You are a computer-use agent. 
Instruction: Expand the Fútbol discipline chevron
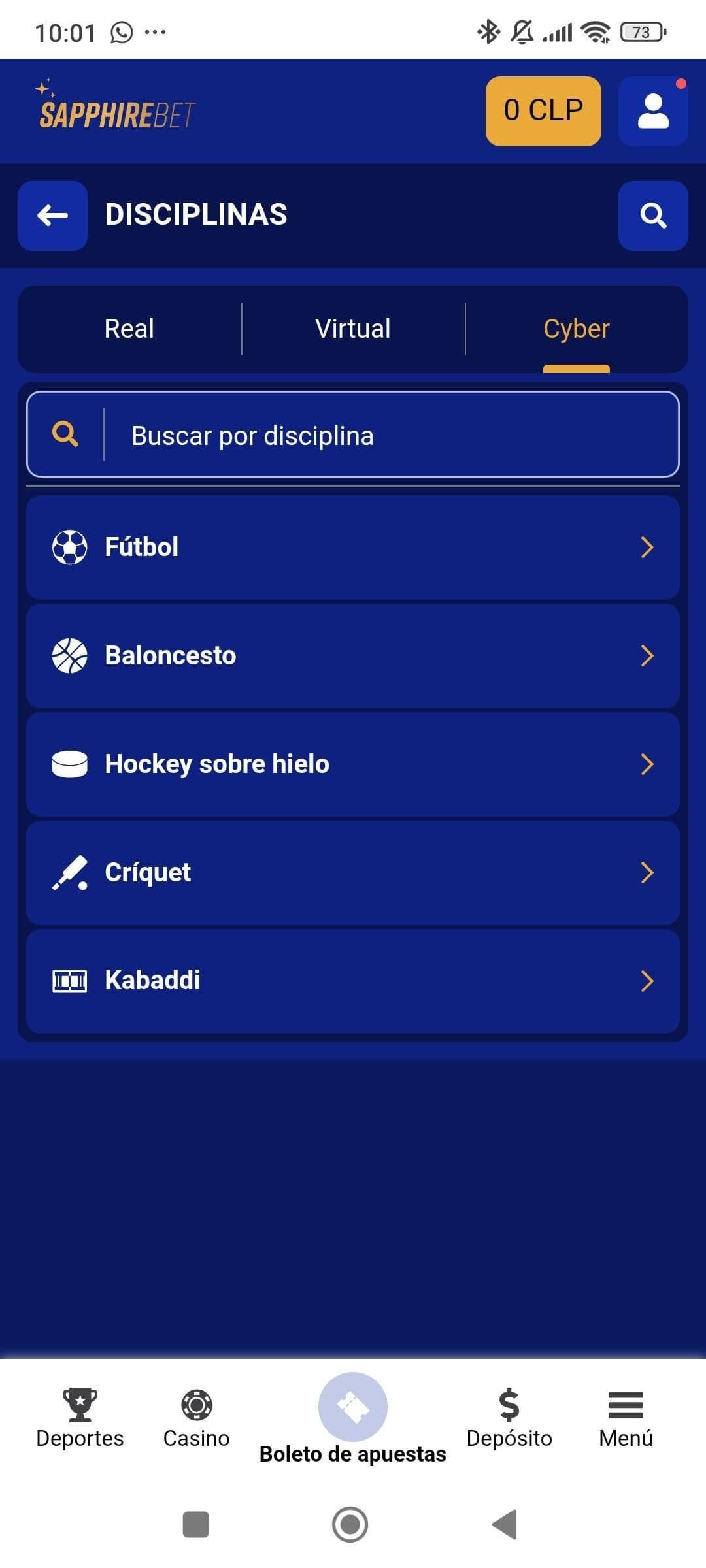pyautogui.click(x=648, y=547)
